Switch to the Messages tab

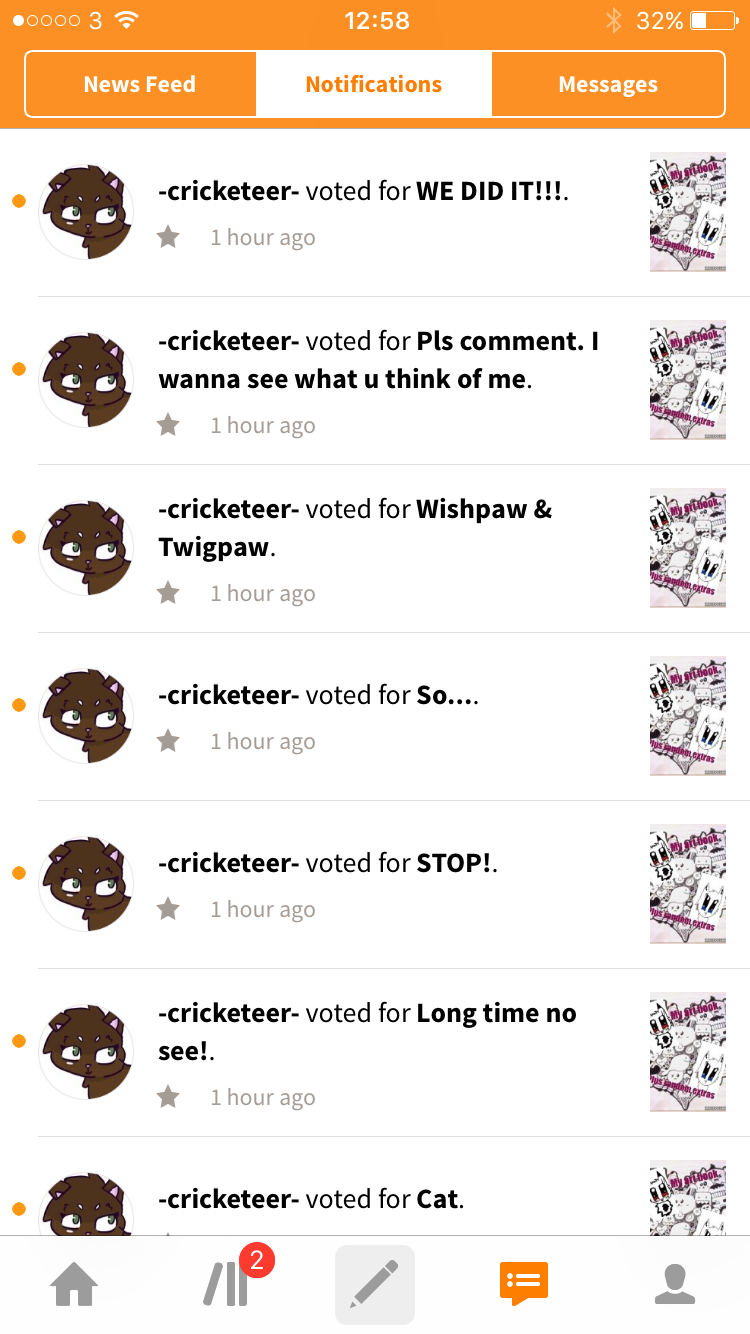(608, 84)
